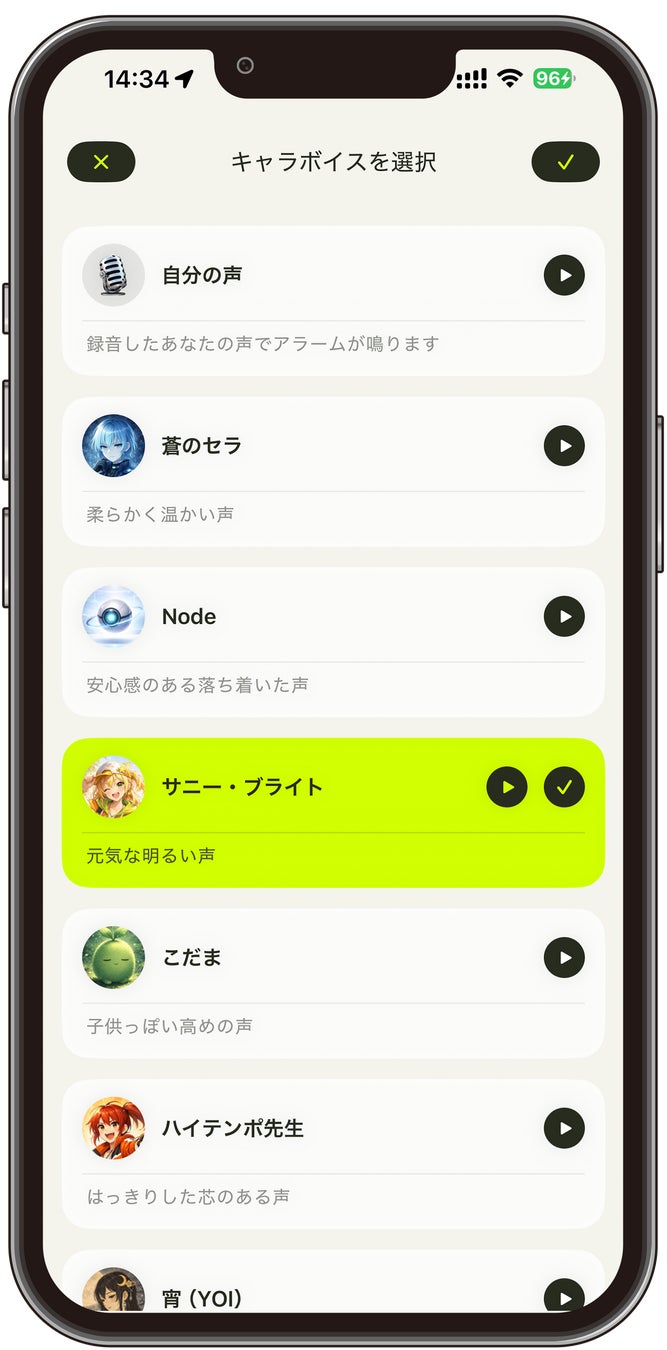Tap the selected checkmark on サニー・ブライト
The height and width of the screenshot is (1350, 667).
coord(564,787)
